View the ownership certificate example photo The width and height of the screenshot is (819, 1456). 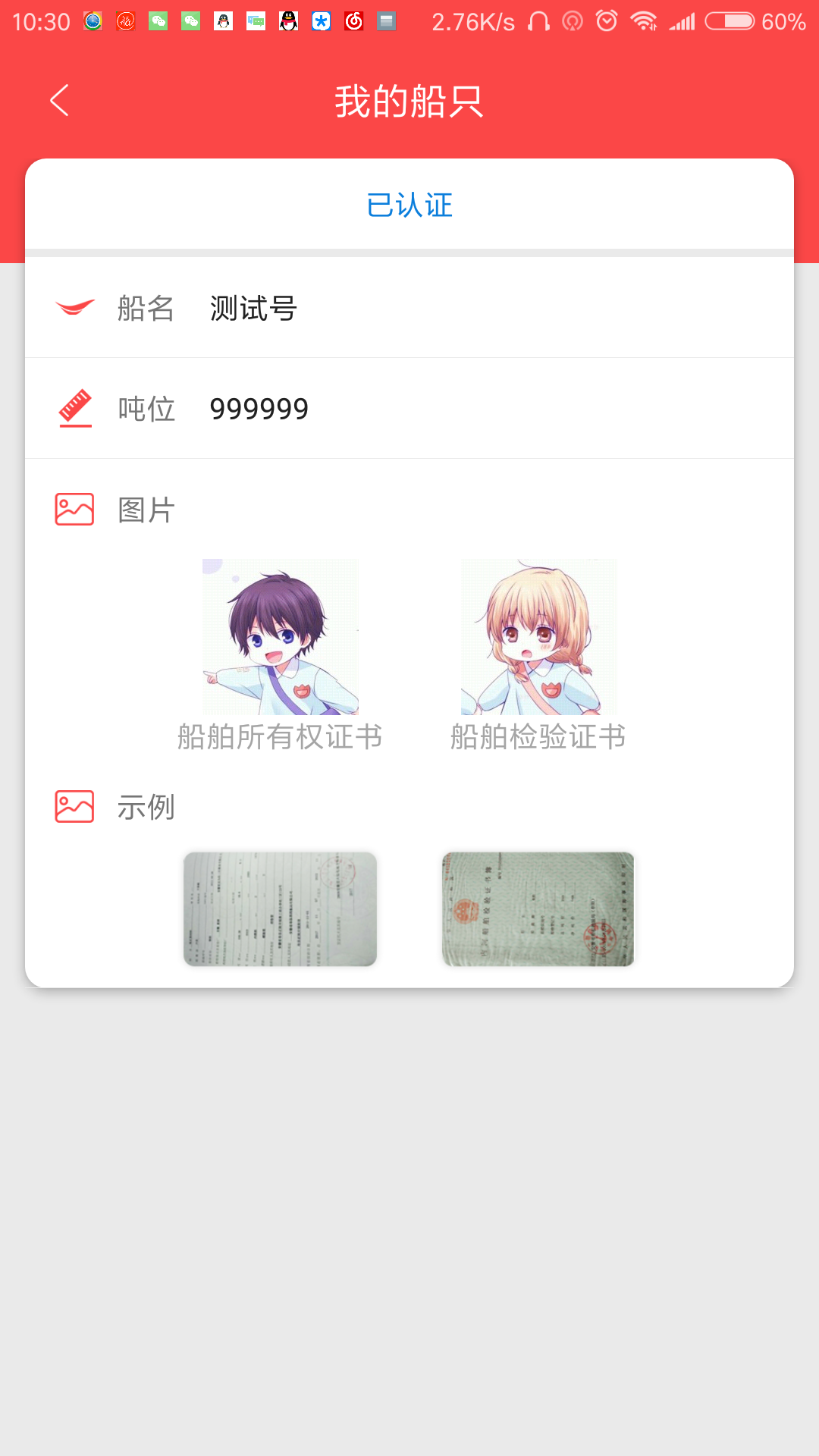(x=280, y=908)
